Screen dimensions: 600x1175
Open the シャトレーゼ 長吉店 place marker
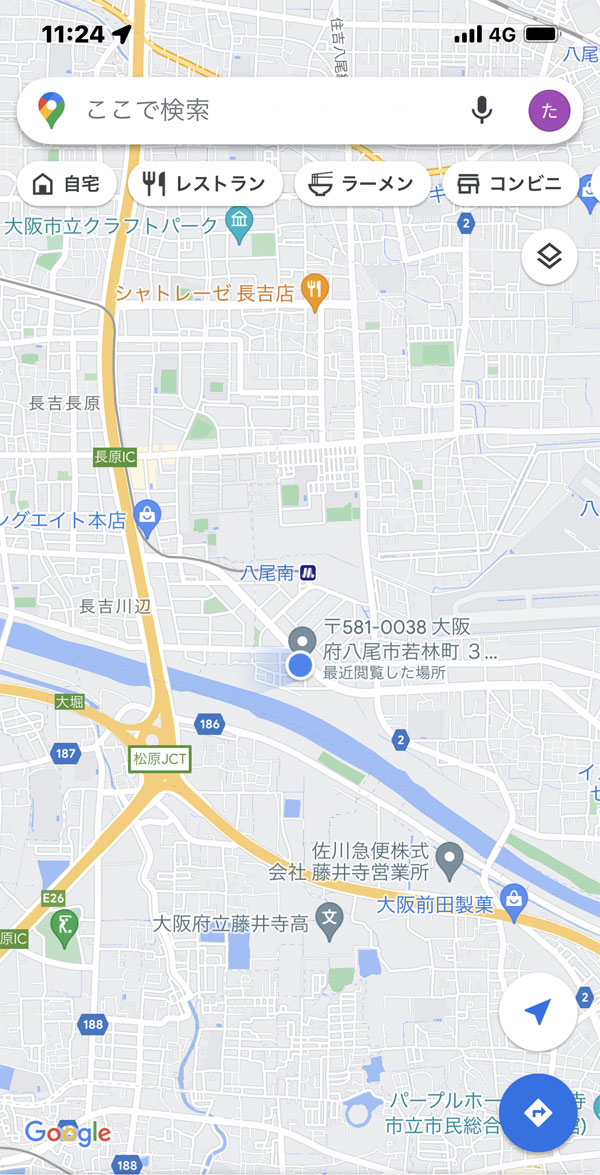point(315,290)
